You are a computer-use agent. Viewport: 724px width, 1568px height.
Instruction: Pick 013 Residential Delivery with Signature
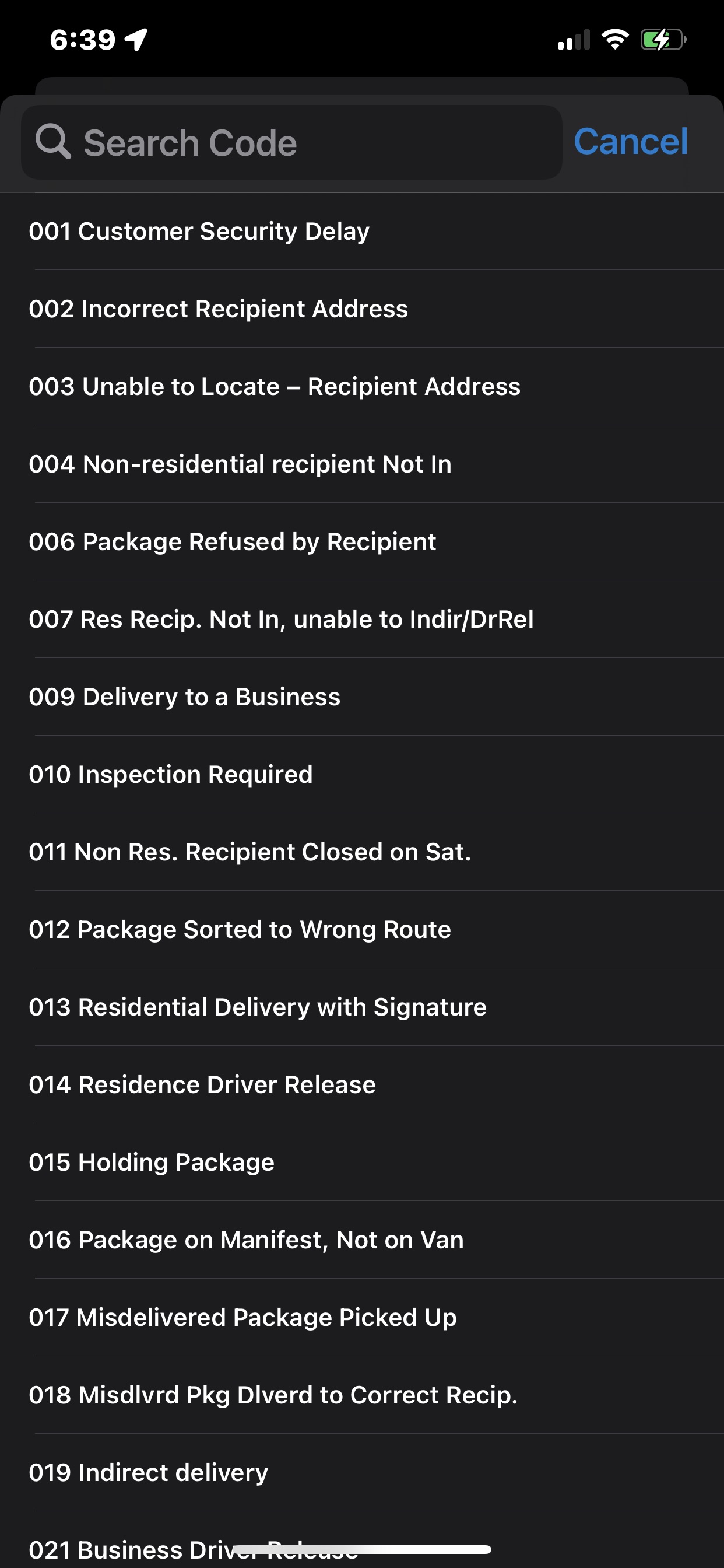point(257,1007)
